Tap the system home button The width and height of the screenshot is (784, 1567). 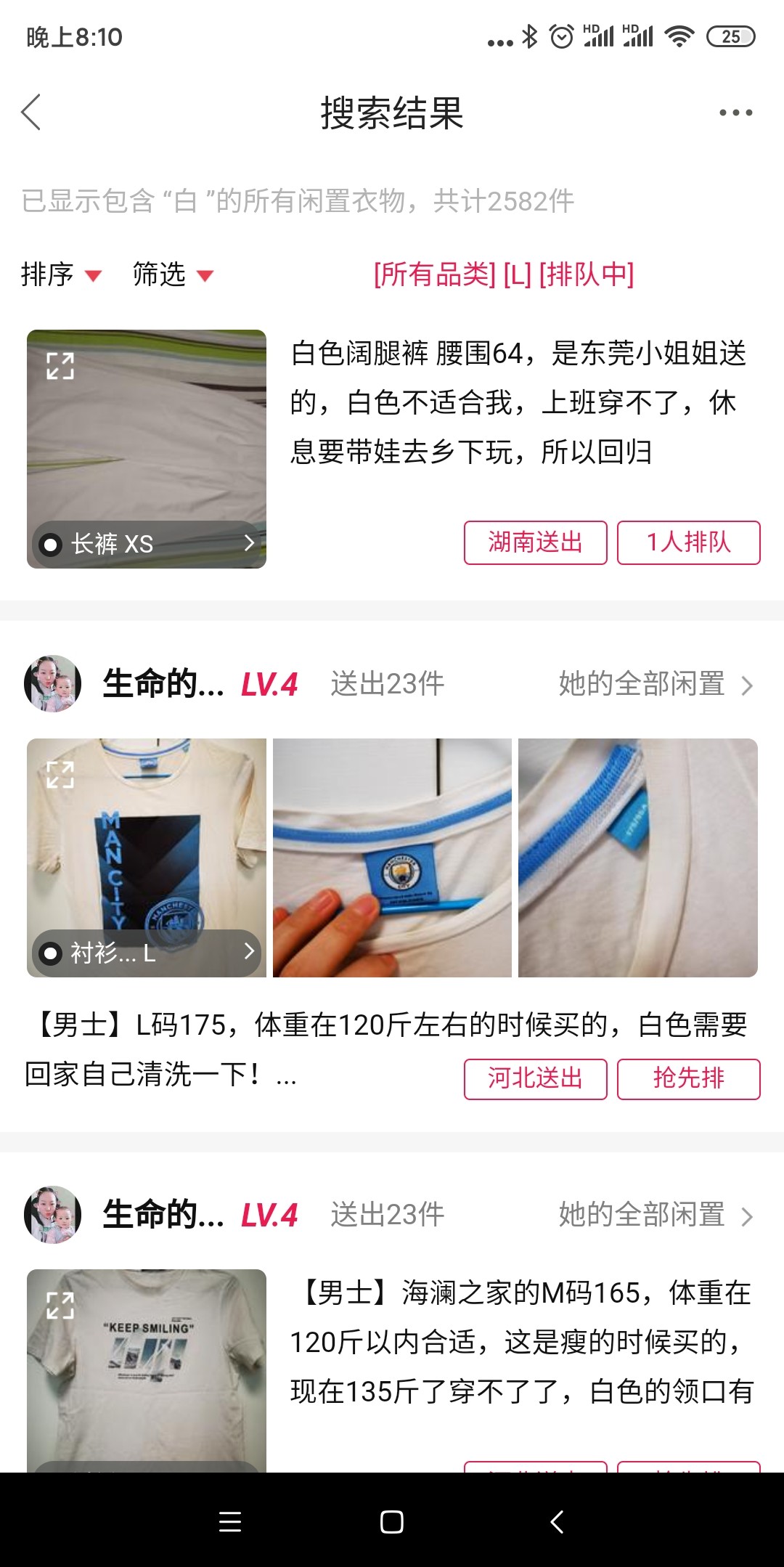pyautogui.click(x=392, y=1521)
